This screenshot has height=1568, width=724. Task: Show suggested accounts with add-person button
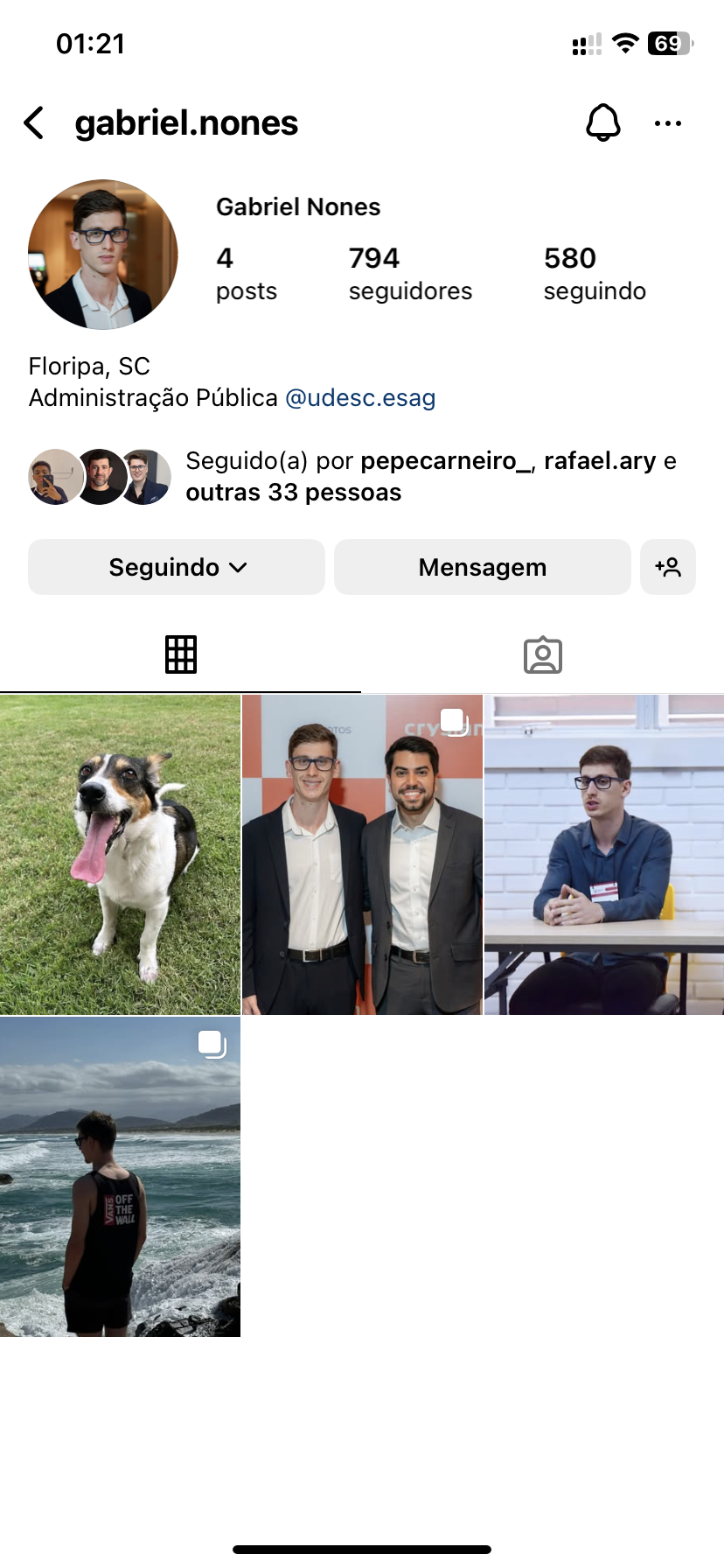(668, 568)
